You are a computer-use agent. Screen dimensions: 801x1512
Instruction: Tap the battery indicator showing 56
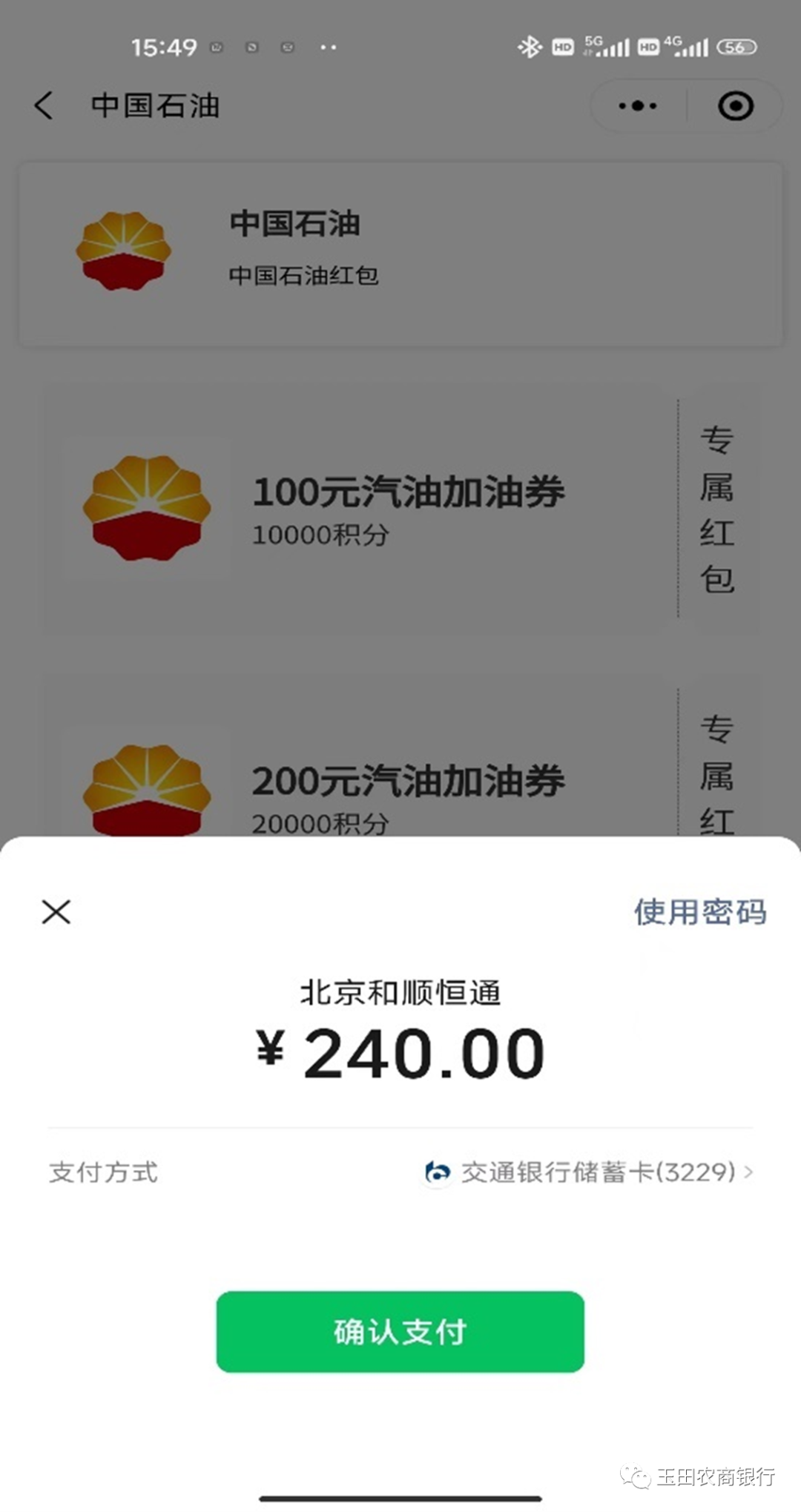[734, 47]
